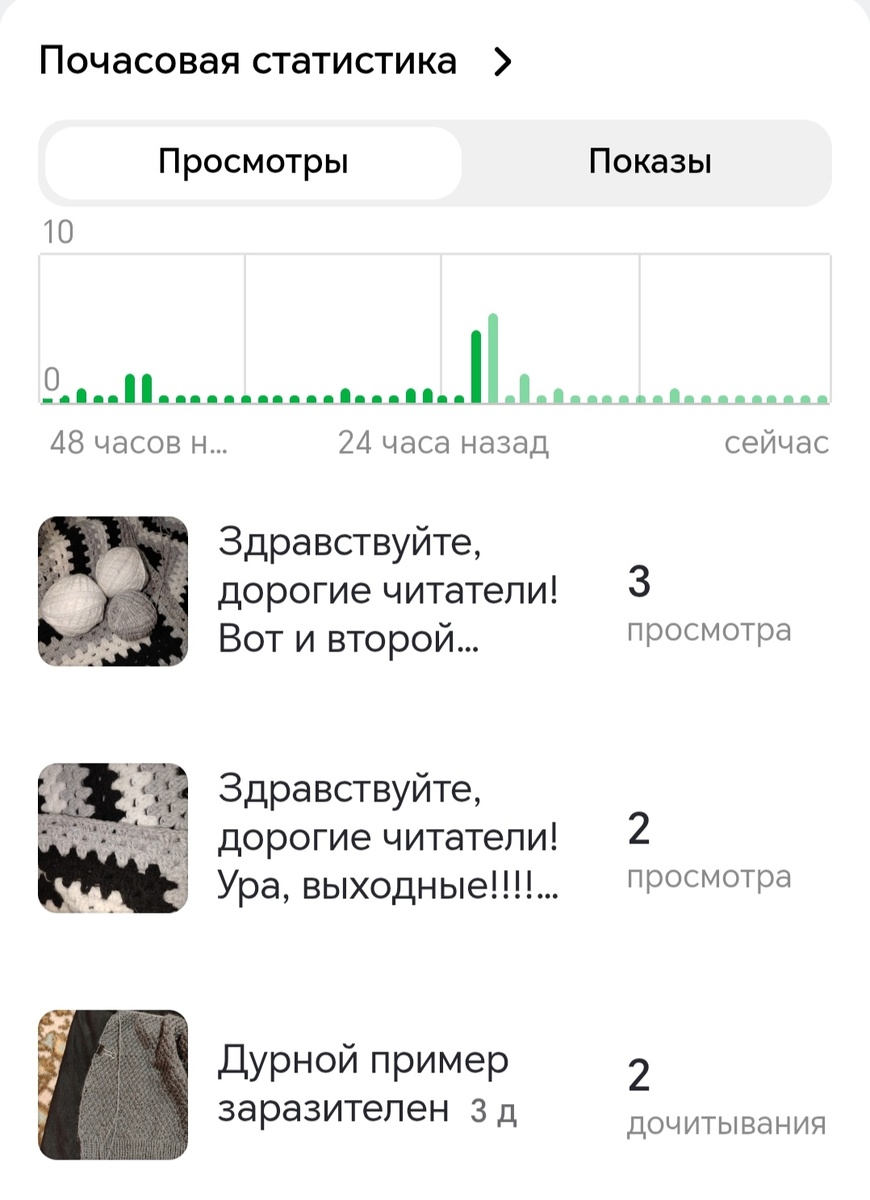
Task: Click the '24 часа назад' axis label
Action: 442,443
